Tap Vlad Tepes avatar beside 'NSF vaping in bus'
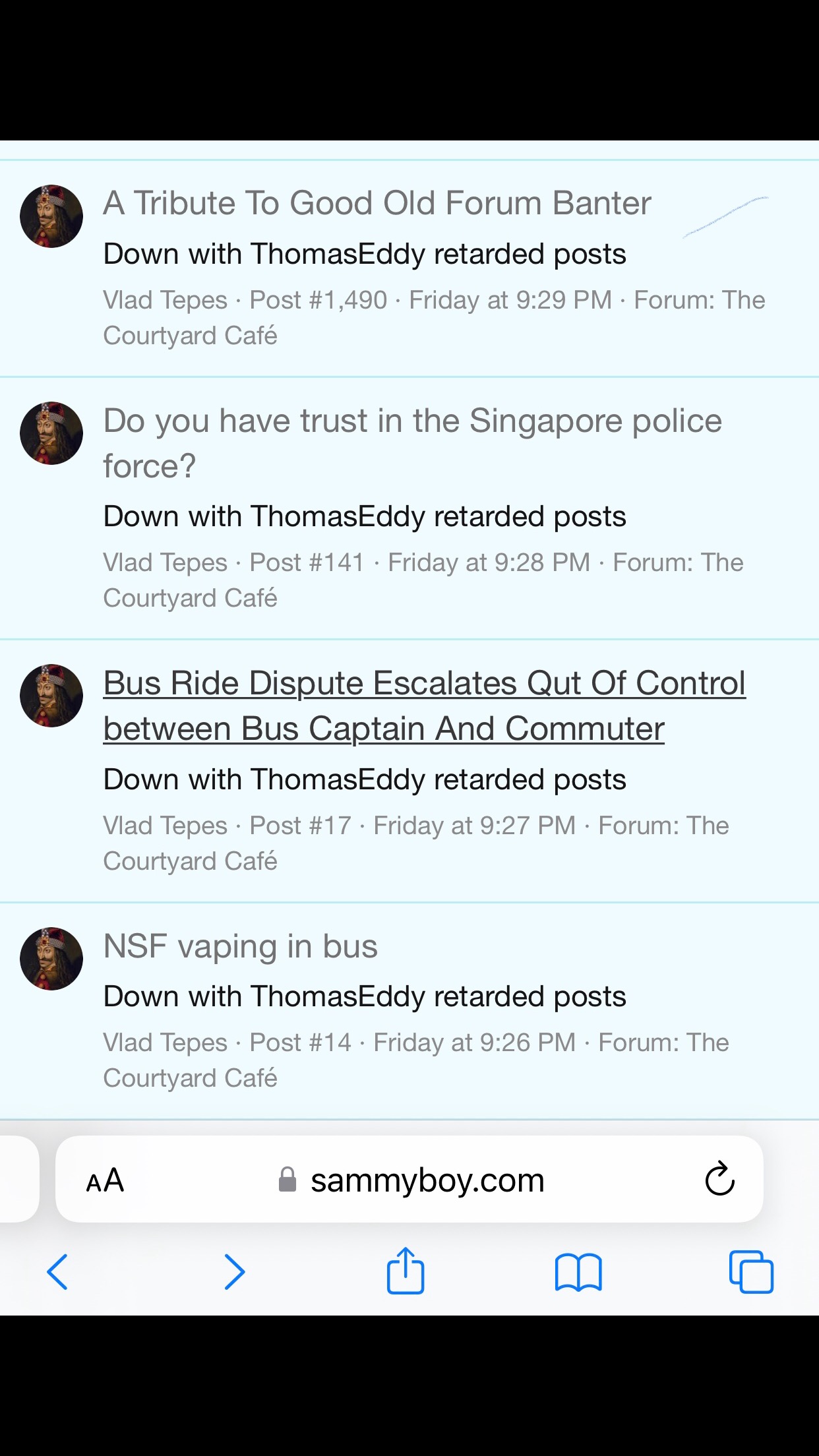Viewport: 819px width, 1456px height. point(51,959)
